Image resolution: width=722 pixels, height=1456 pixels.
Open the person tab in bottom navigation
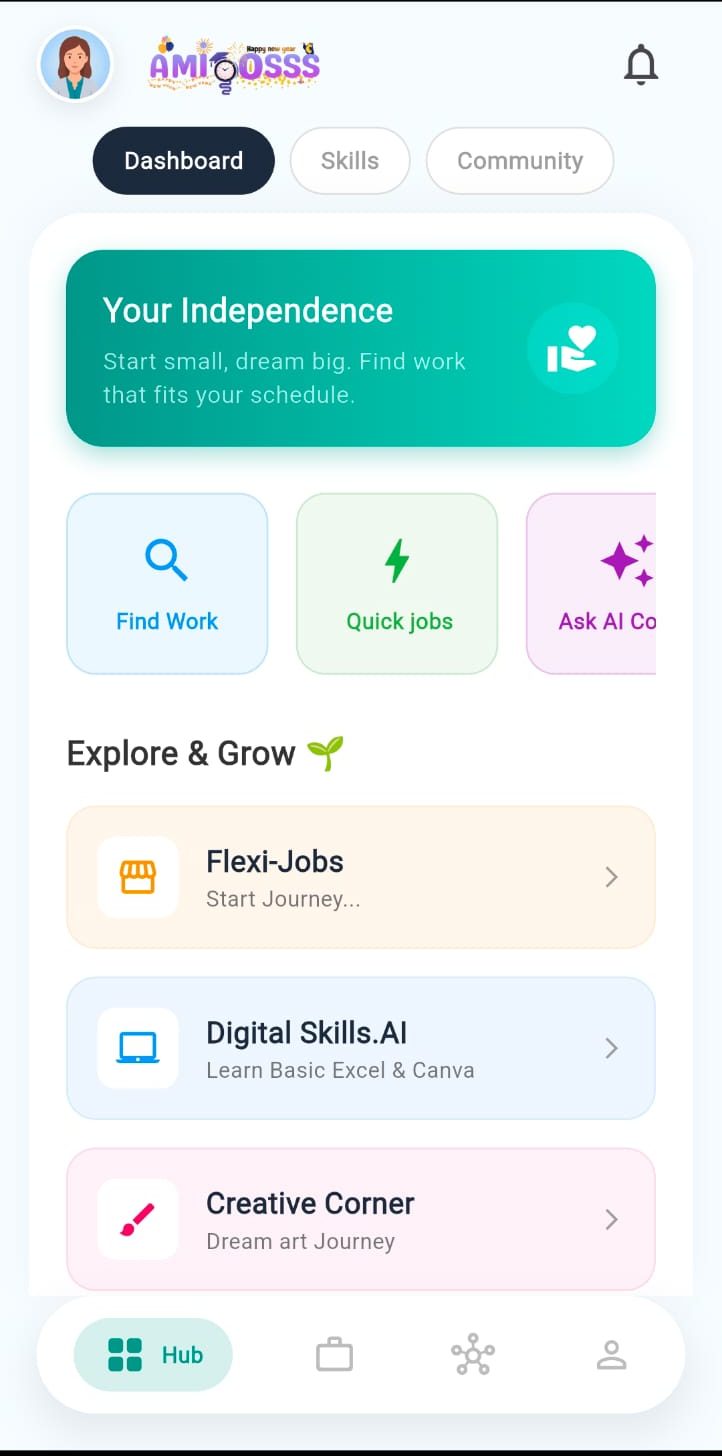611,1356
